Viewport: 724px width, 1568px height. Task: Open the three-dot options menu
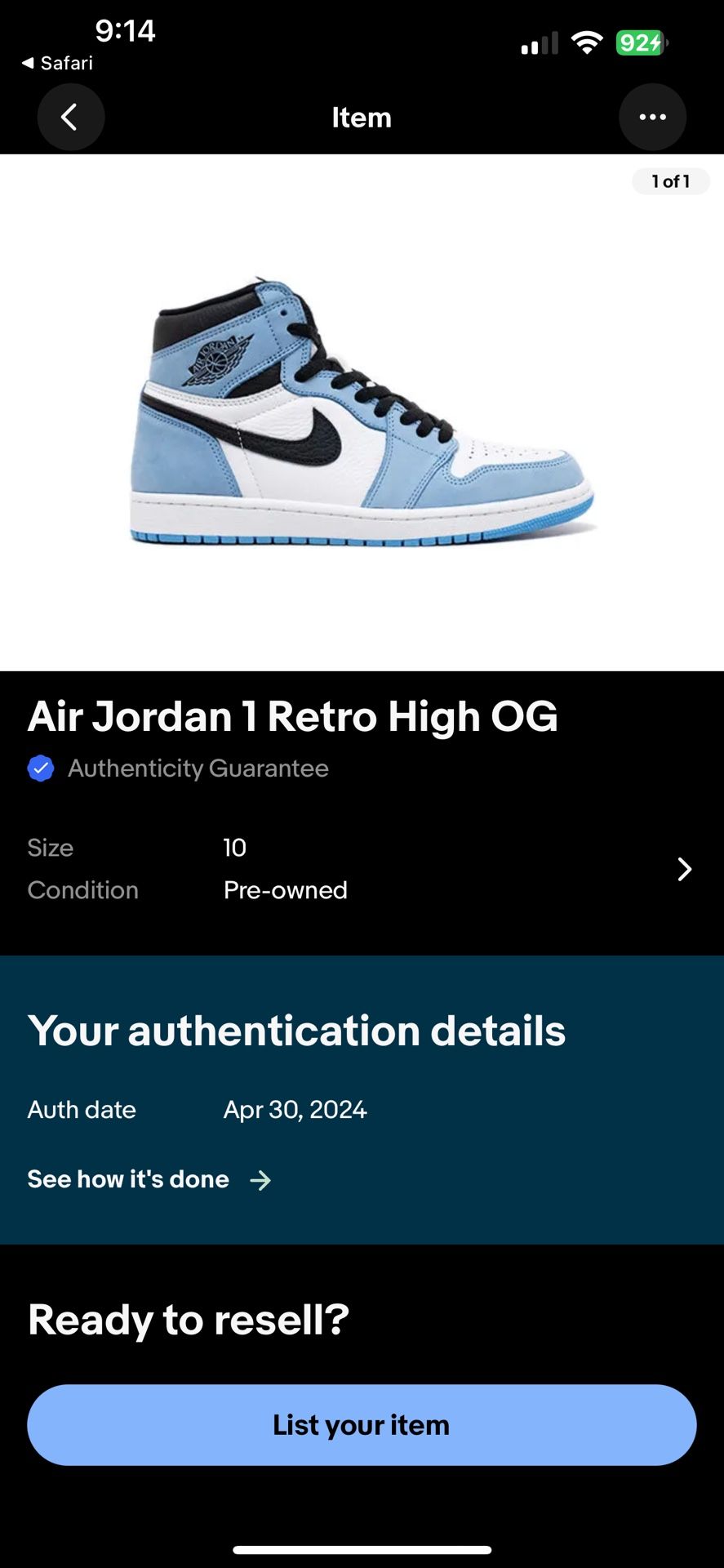653,117
